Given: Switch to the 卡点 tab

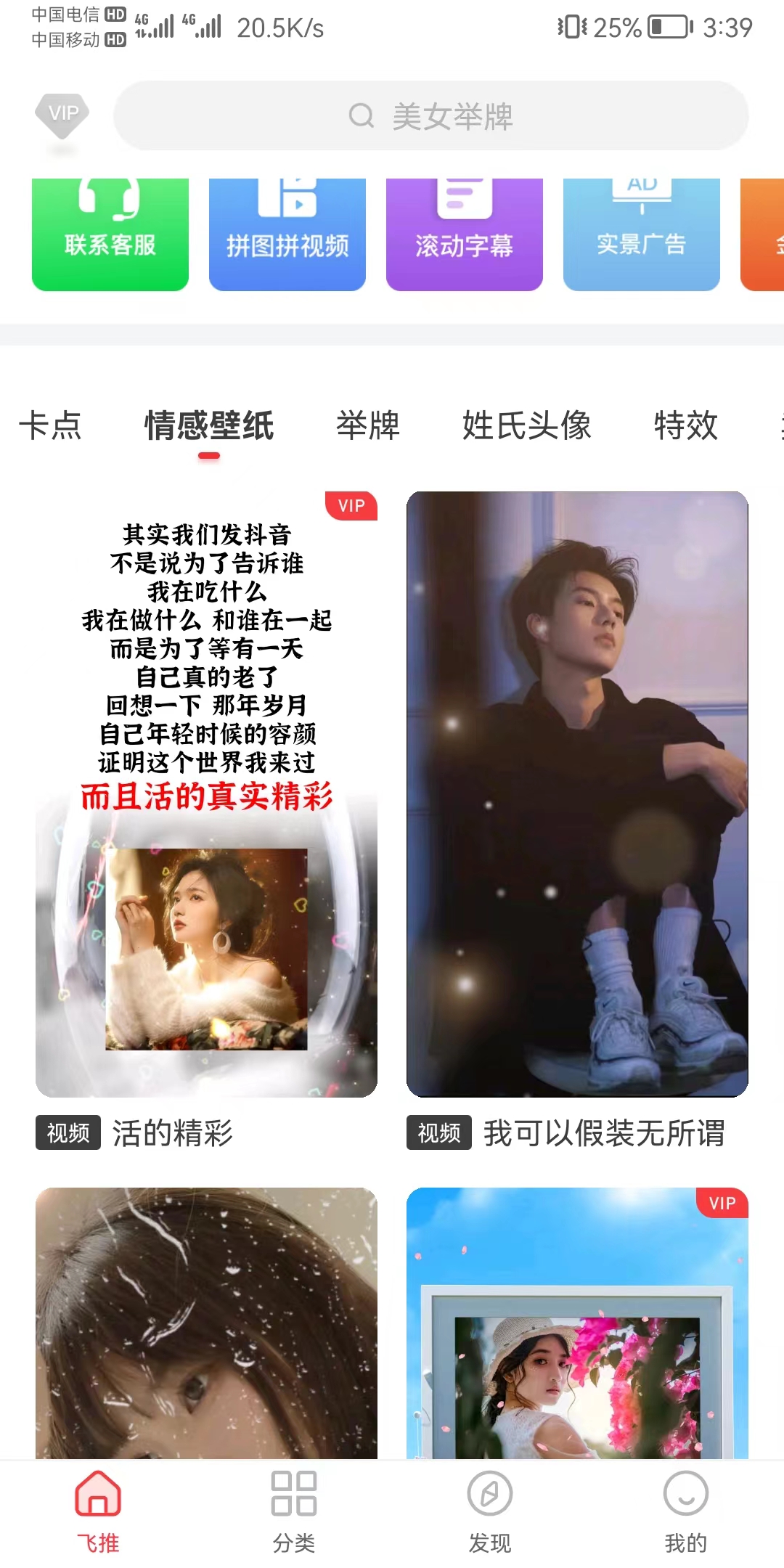Looking at the screenshot, I should coord(50,425).
